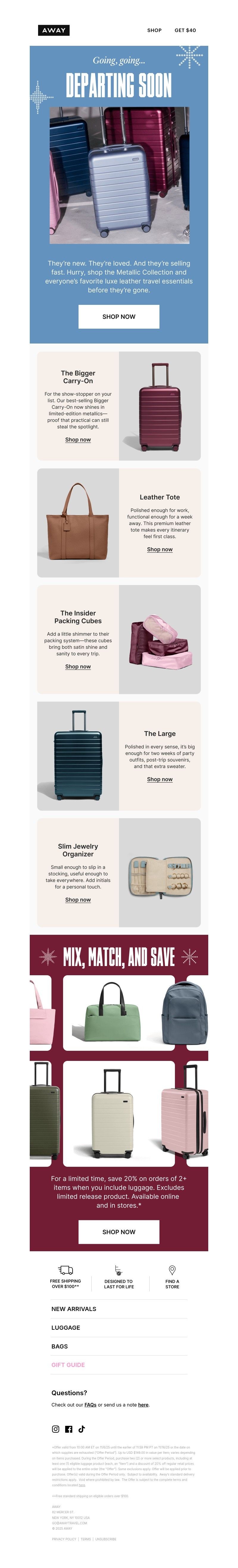This screenshot has width=238, height=1568.
Task: Visit Away's Facebook page
Action: pos(69,1429)
